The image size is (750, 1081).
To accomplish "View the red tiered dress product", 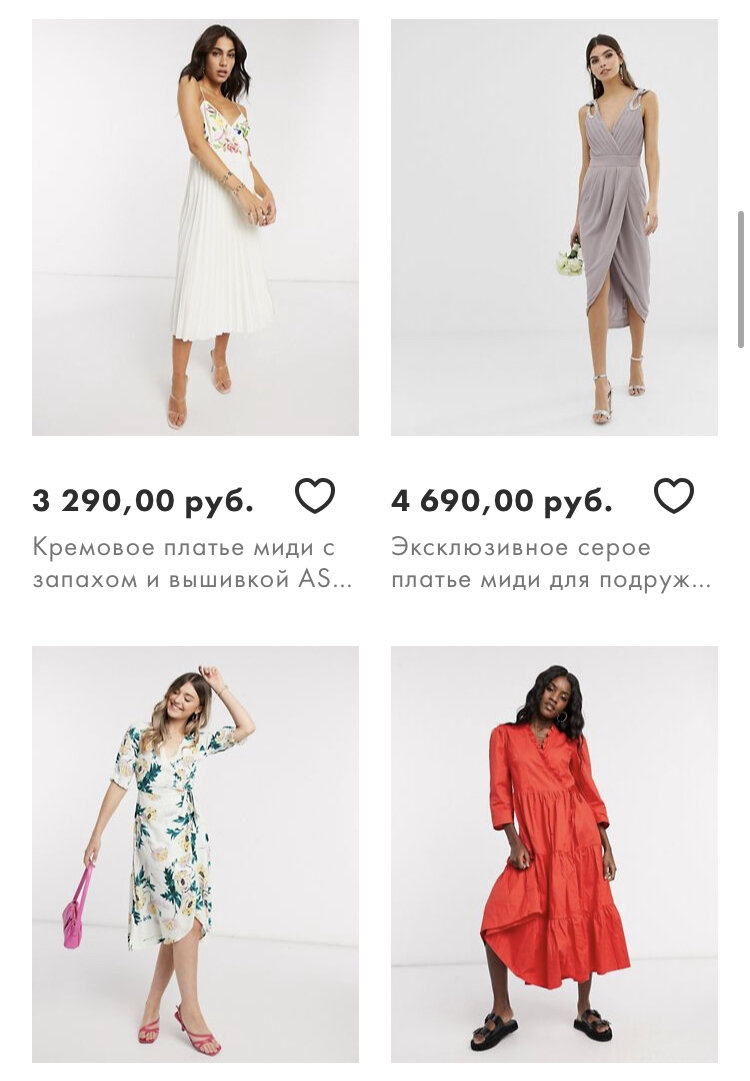I will [554, 853].
